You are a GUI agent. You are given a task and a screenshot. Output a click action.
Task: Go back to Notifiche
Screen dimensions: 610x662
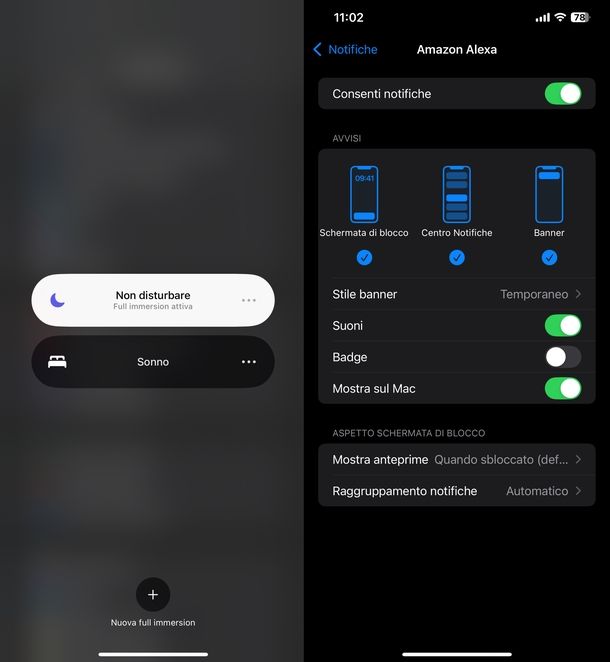coord(344,49)
